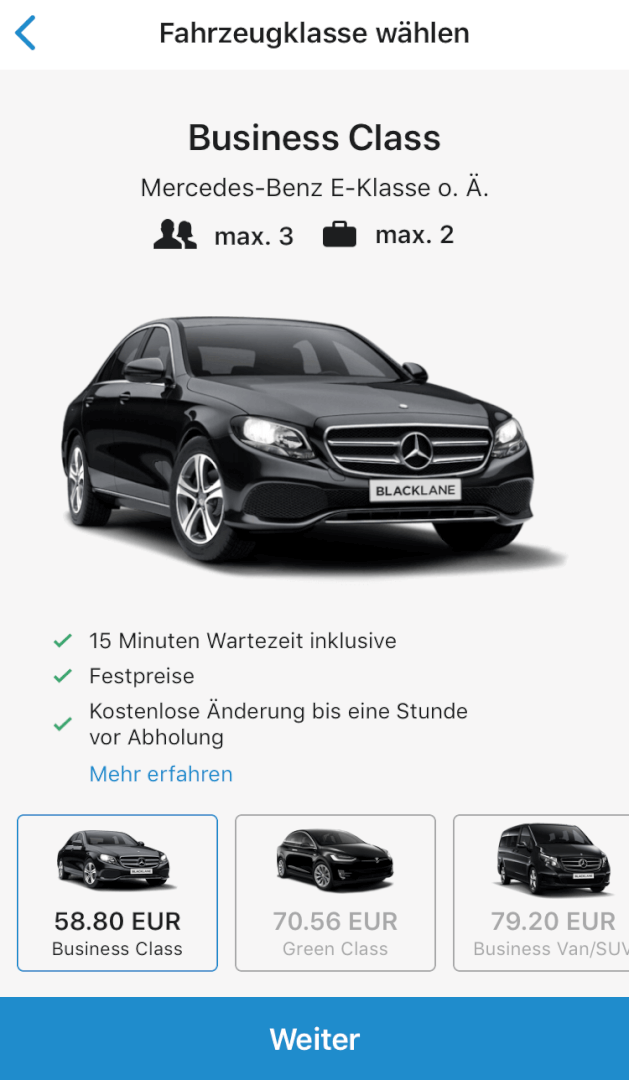
Task: Select the Business Class card
Action: 117,893
